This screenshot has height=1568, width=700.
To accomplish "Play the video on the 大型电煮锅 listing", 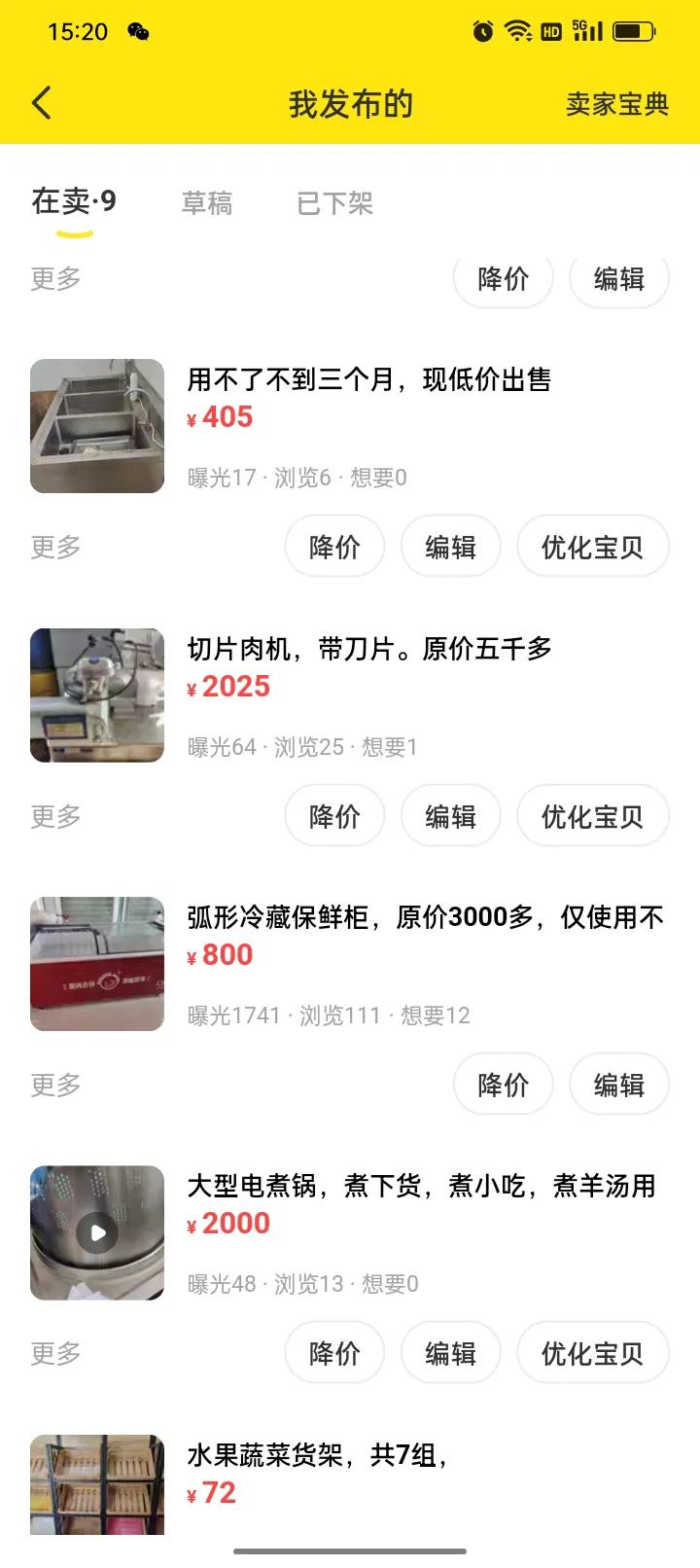I will click(x=97, y=1231).
